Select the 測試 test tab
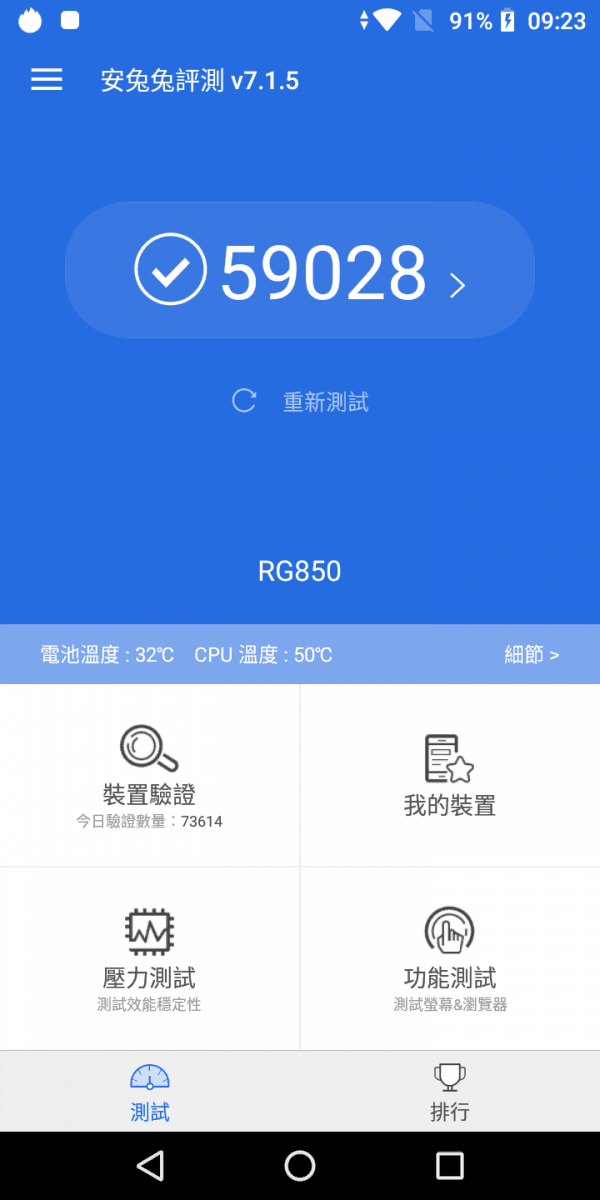This screenshot has height=1200, width=600. (x=150, y=1092)
